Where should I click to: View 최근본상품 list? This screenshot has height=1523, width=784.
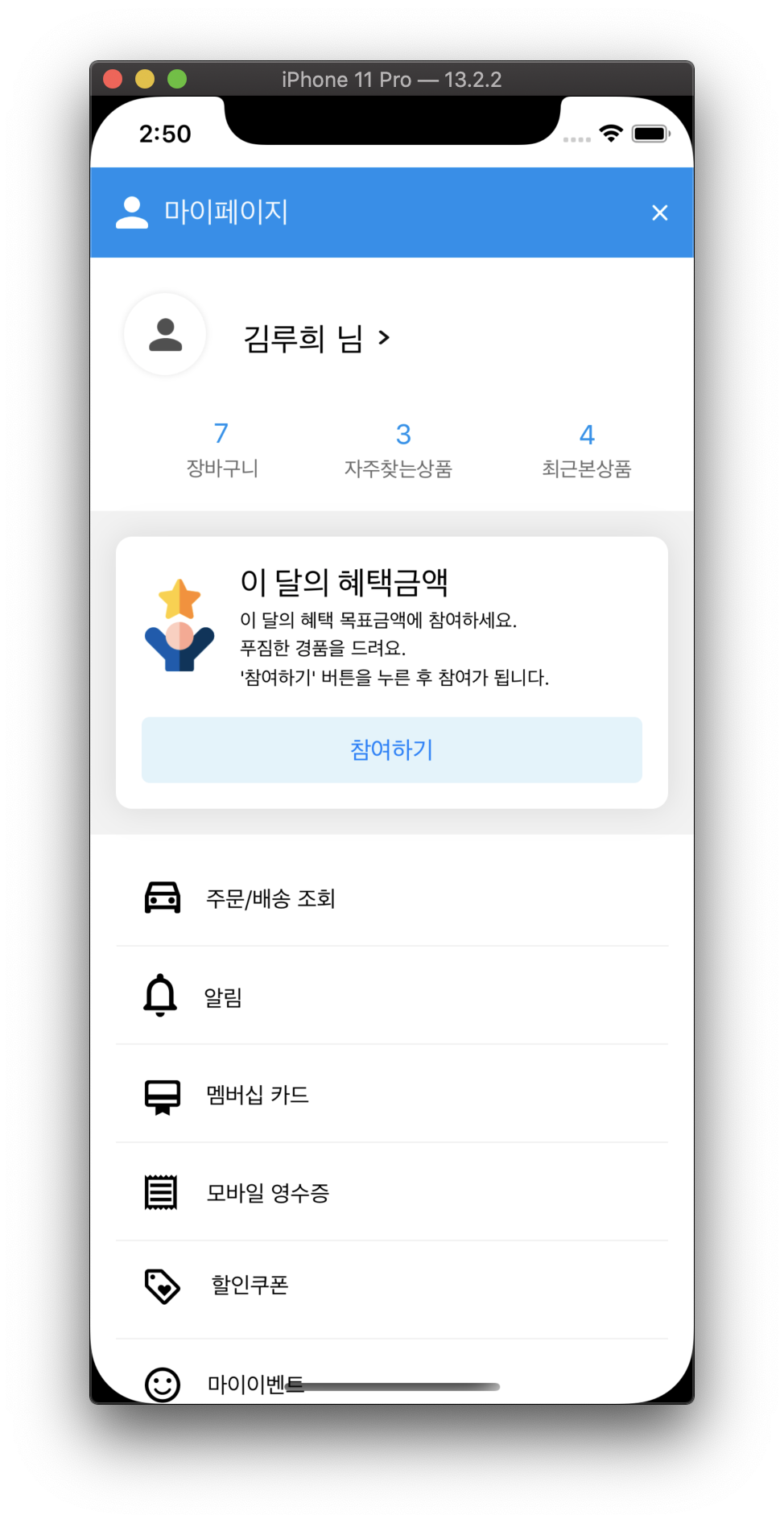pyautogui.click(x=586, y=451)
